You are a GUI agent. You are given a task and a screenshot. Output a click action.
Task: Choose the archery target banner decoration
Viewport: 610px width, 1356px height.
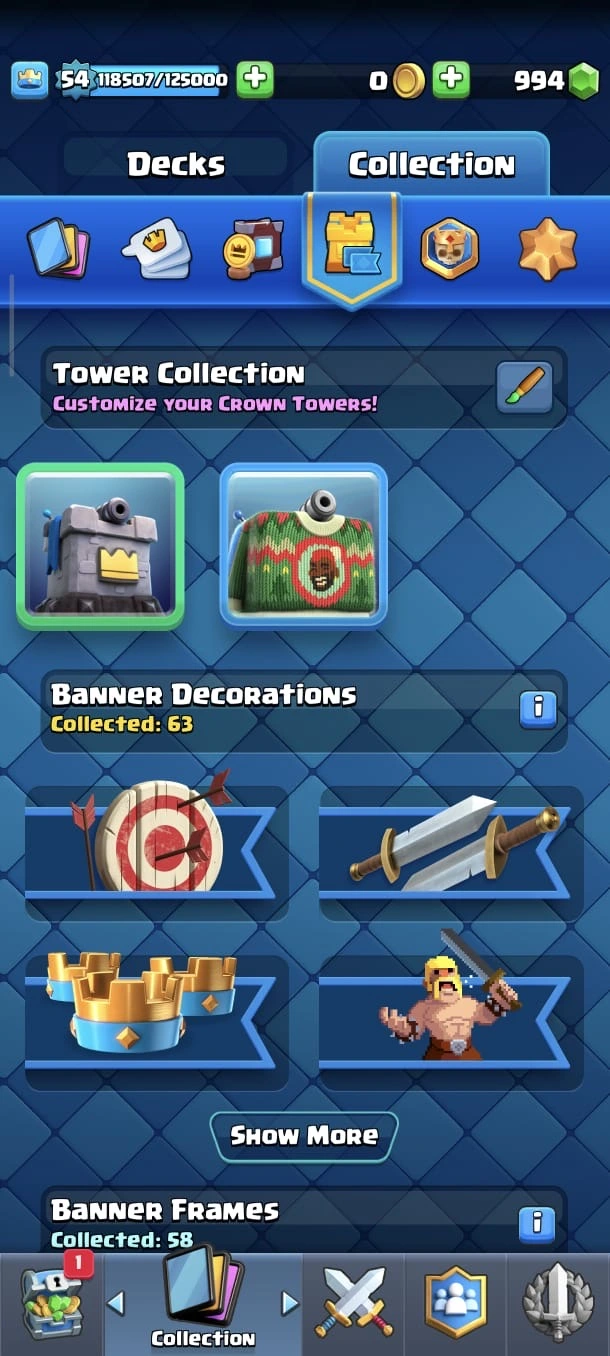(155, 838)
